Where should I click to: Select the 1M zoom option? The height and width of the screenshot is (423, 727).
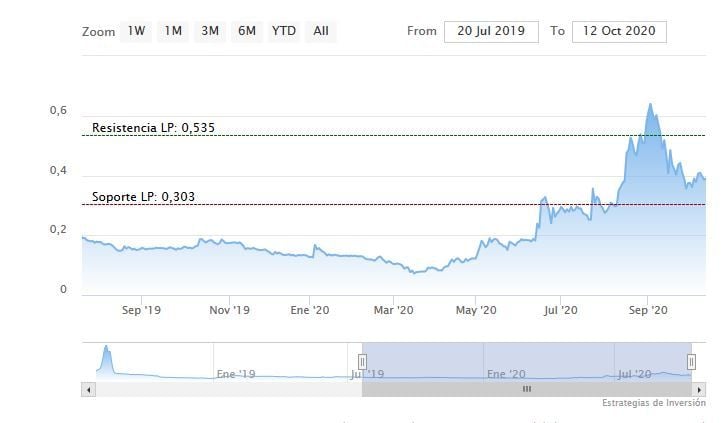173,31
